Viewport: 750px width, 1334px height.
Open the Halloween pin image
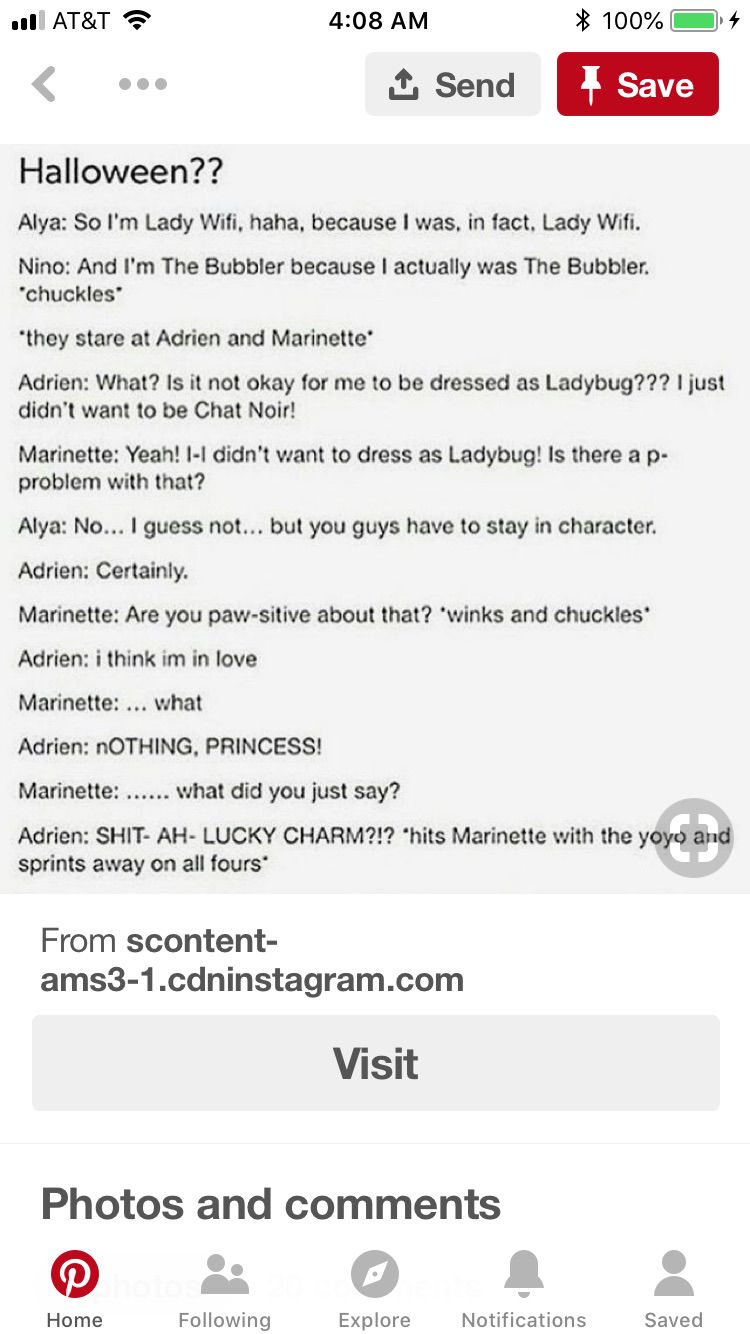[375, 518]
